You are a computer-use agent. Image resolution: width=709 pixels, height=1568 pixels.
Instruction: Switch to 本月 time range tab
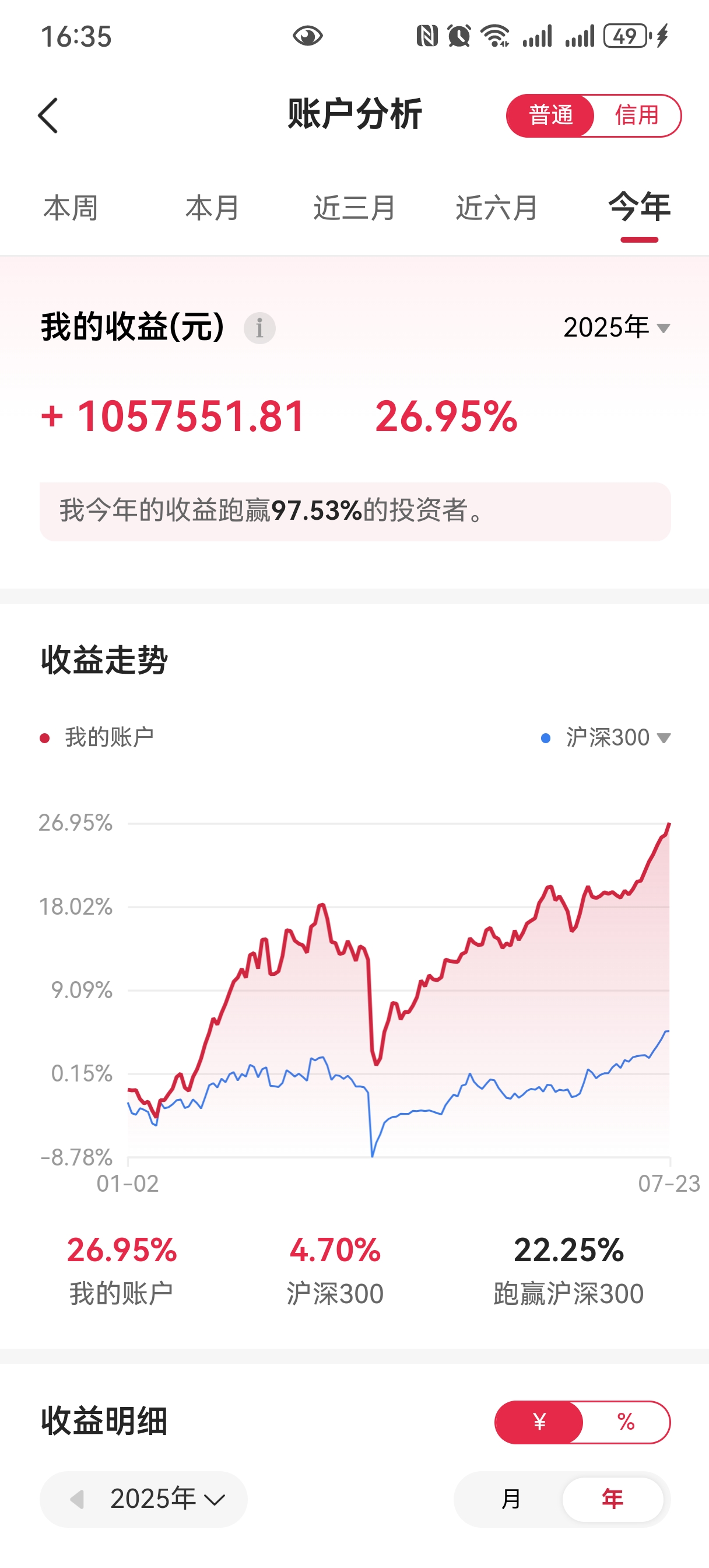[212, 208]
